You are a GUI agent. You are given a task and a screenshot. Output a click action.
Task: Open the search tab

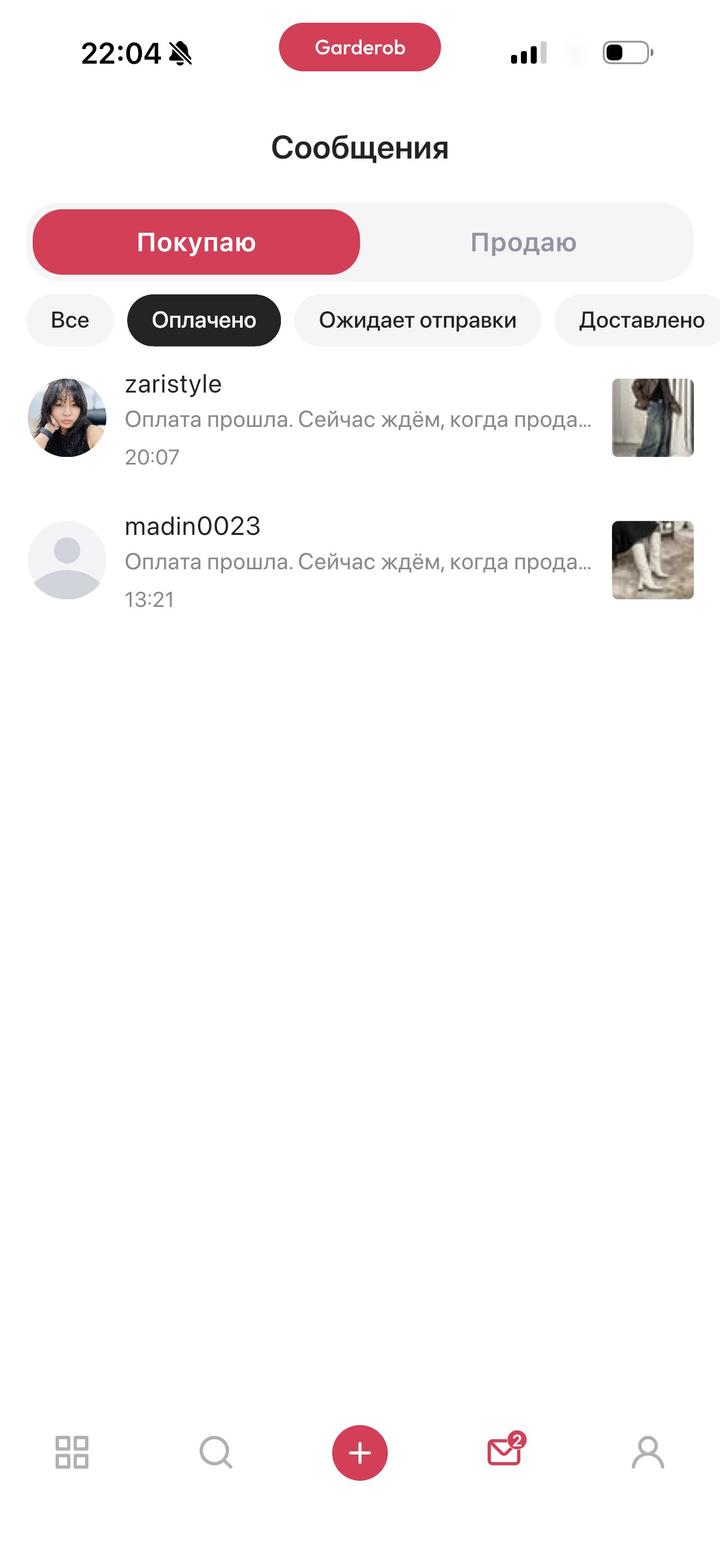coord(216,1452)
